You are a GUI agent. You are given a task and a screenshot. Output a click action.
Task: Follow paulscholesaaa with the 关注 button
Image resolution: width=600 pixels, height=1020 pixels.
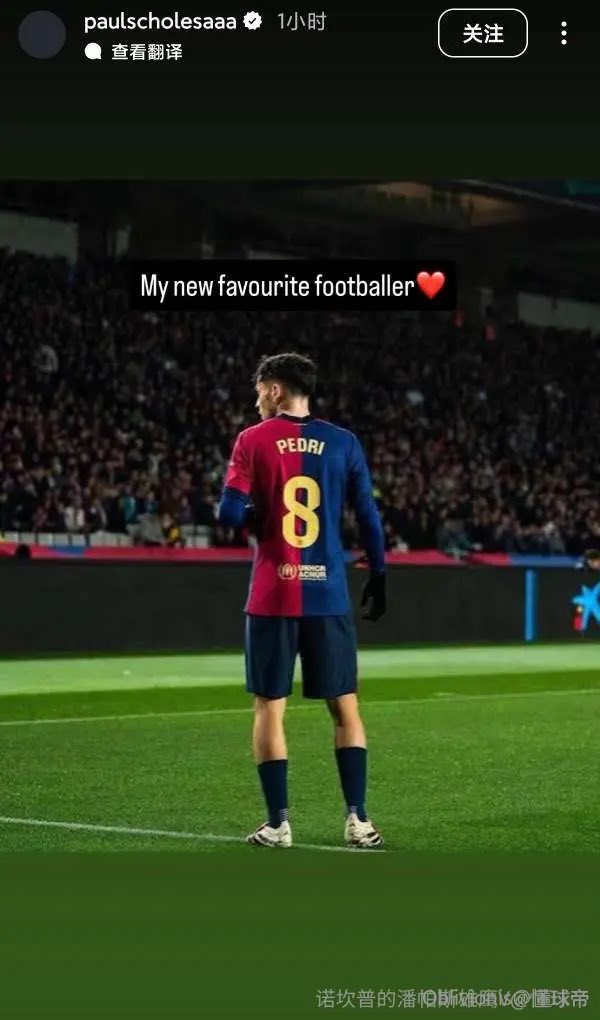[x=482, y=33]
